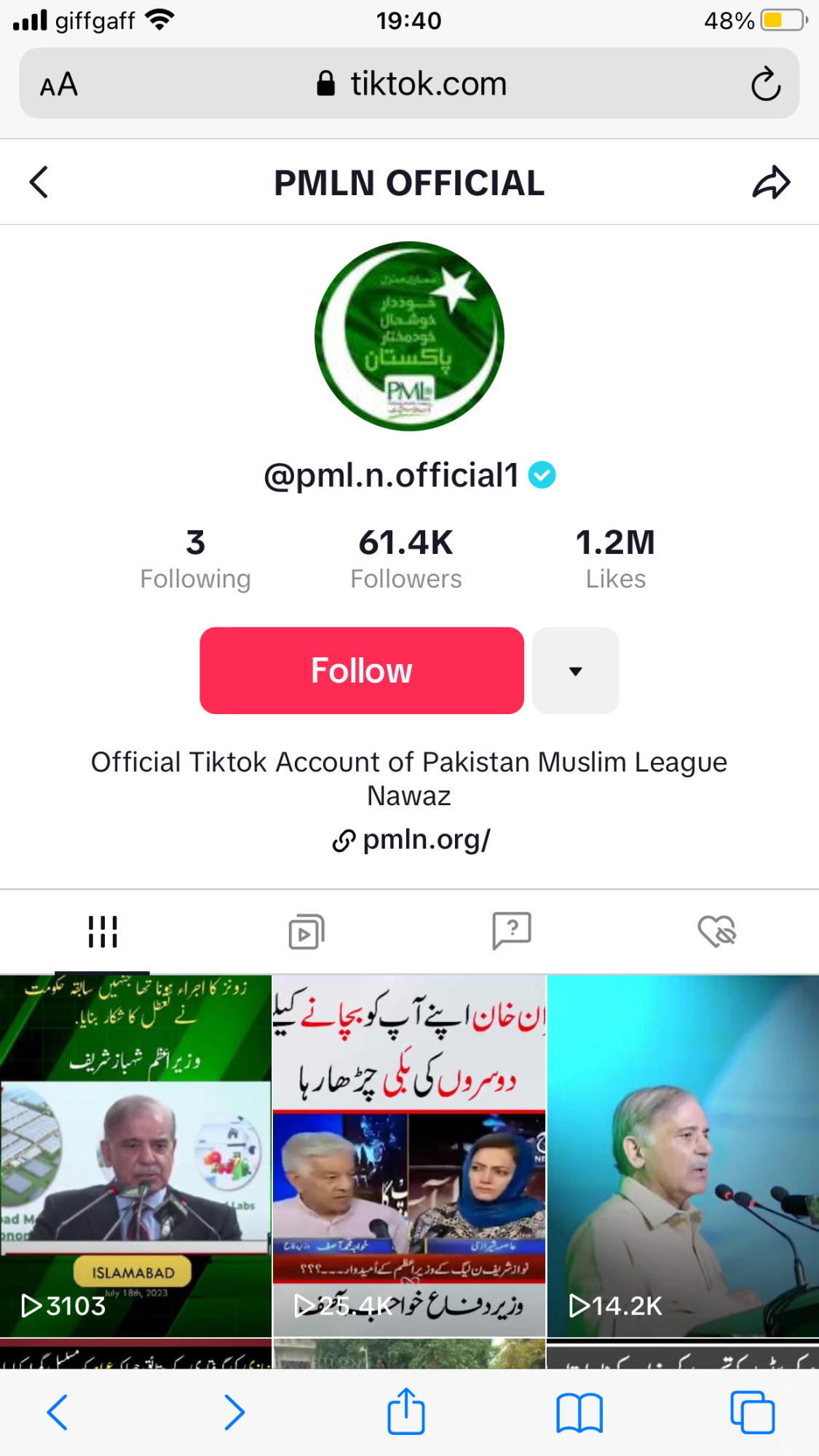Switch to the playlists tab

click(306, 931)
